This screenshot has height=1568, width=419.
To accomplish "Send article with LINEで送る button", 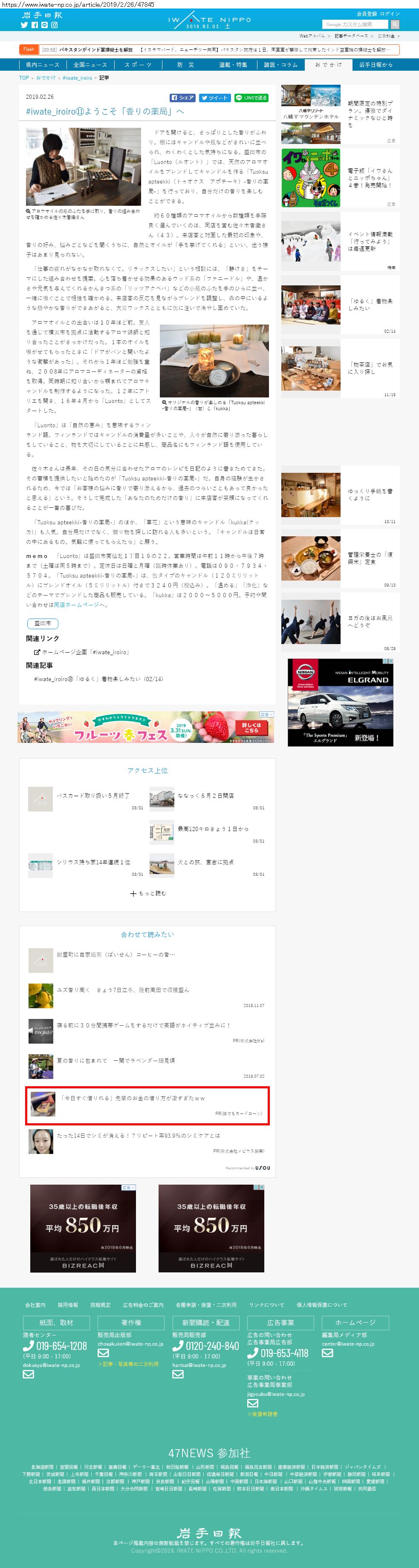I will coord(251,98).
